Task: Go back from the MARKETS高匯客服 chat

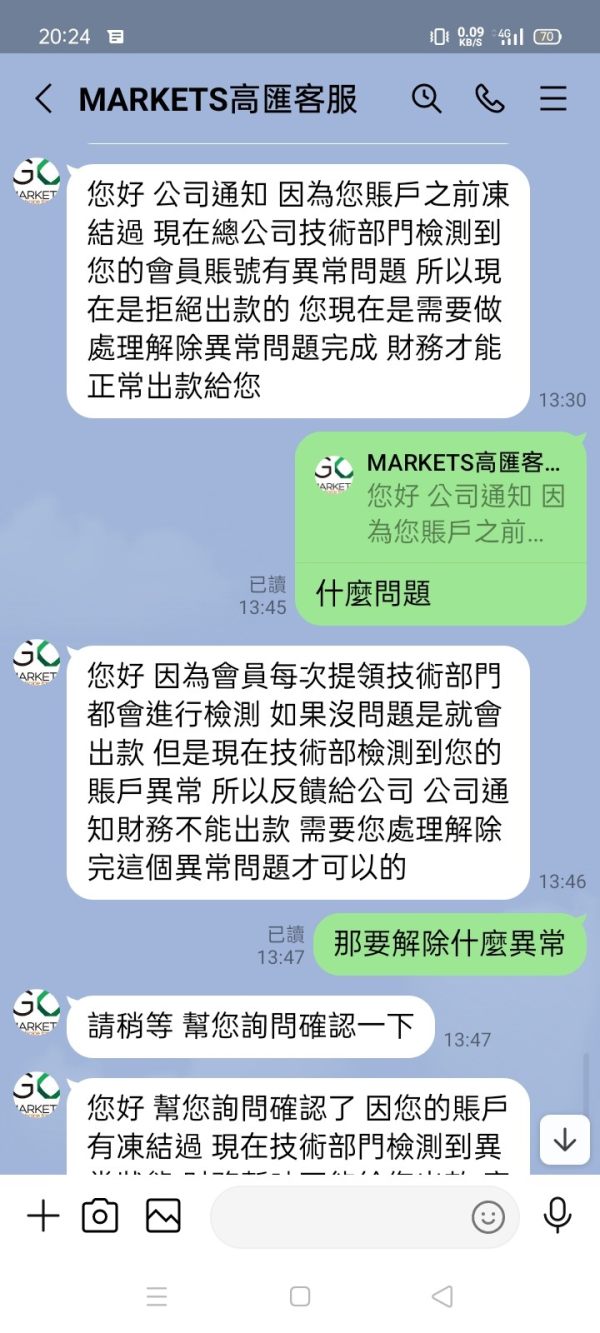Action: click(43, 99)
